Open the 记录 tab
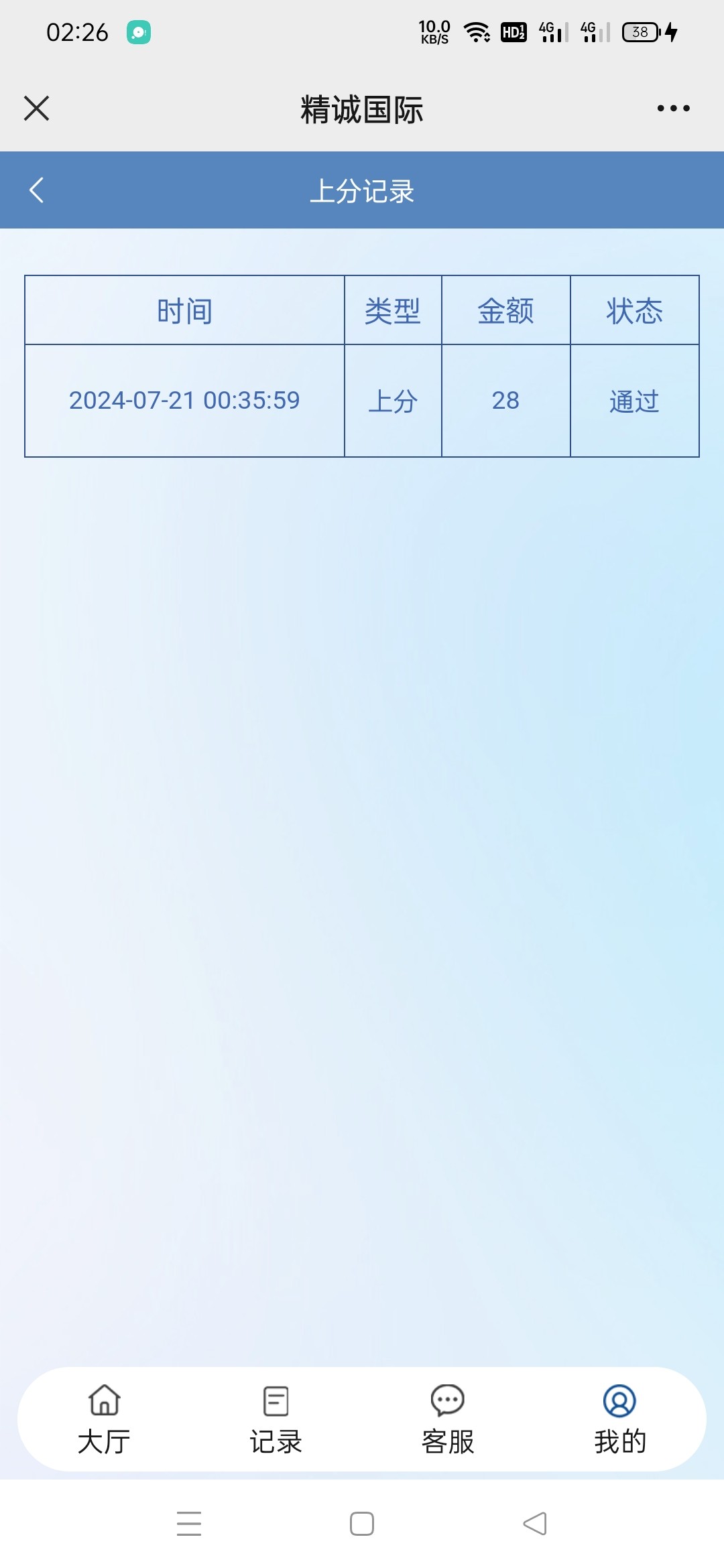The image size is (724, 1568). pos(276,1419)
